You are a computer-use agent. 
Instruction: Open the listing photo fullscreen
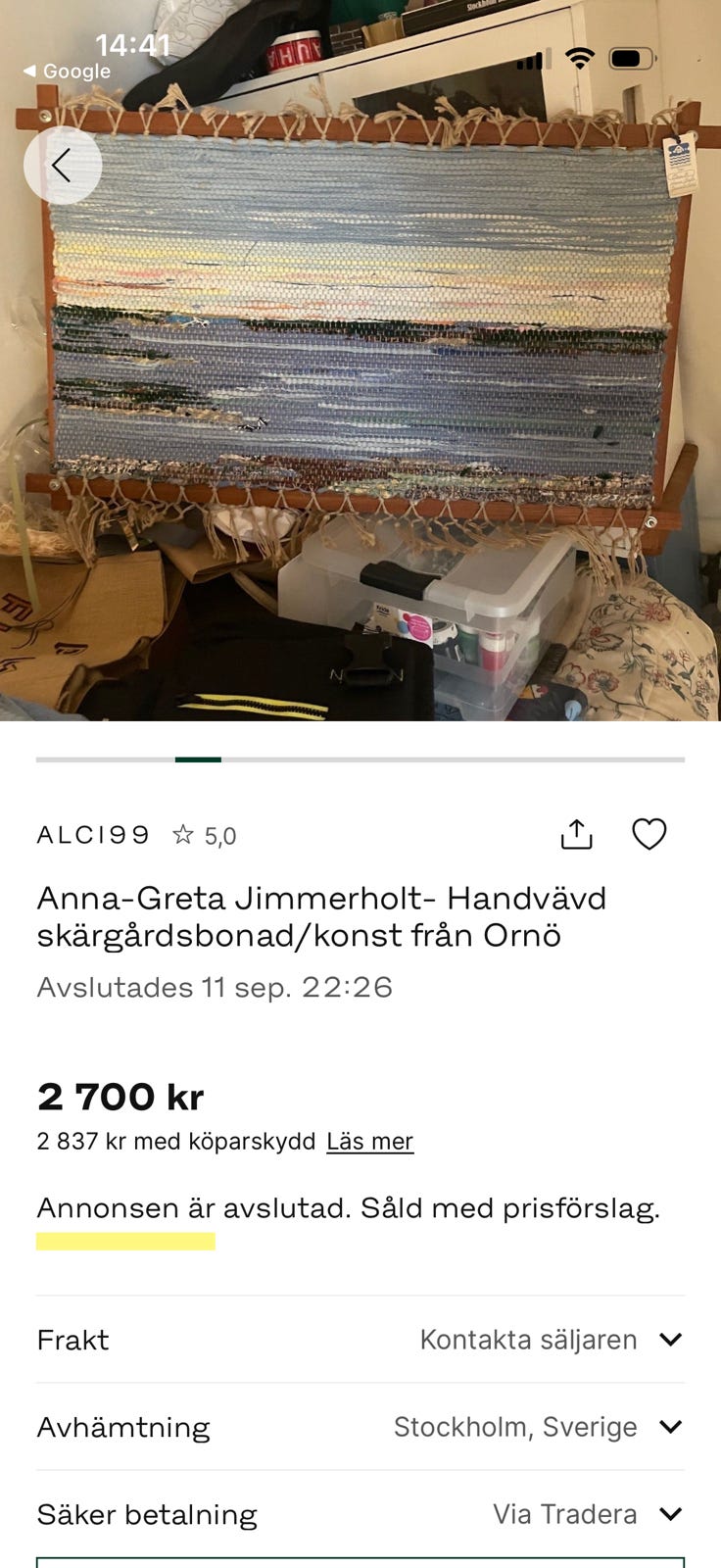point(360,392)
